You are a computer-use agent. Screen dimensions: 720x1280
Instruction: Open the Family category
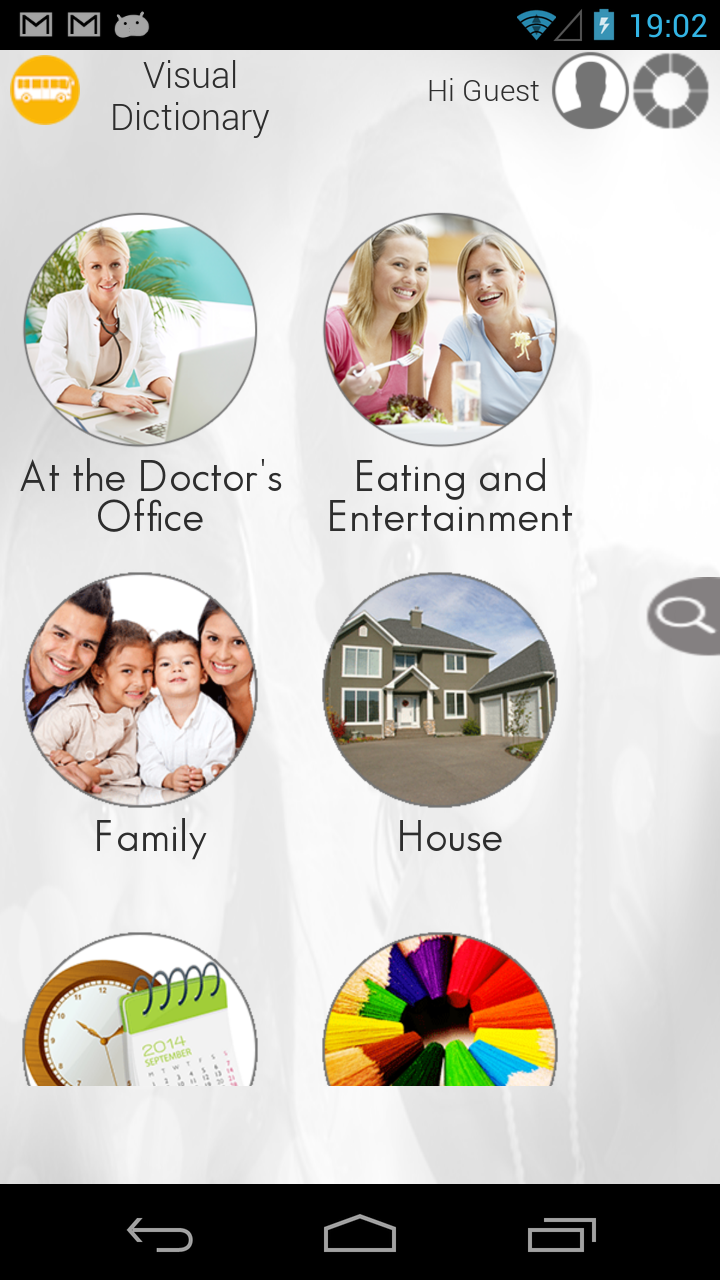click(140, 690)
